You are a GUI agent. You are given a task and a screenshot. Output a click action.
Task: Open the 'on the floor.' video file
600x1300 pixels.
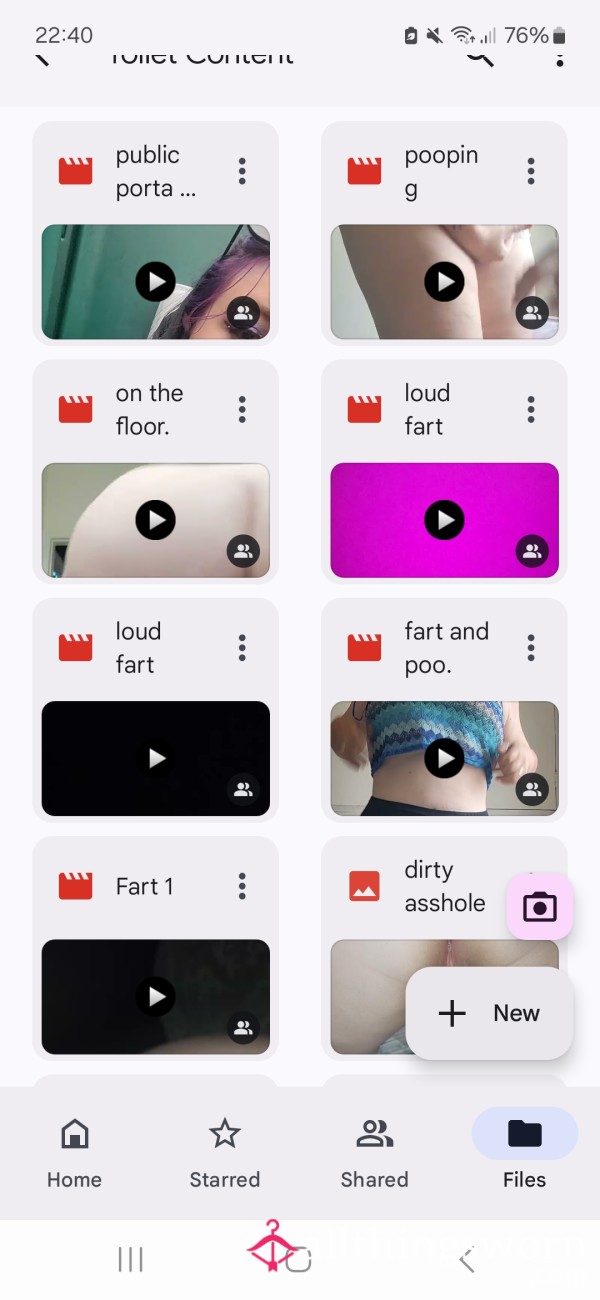coord(155,472)
